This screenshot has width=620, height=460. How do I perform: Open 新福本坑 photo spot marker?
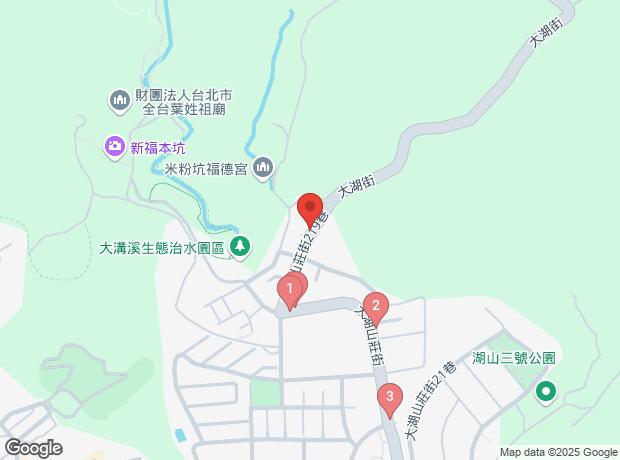click(115, 148)
